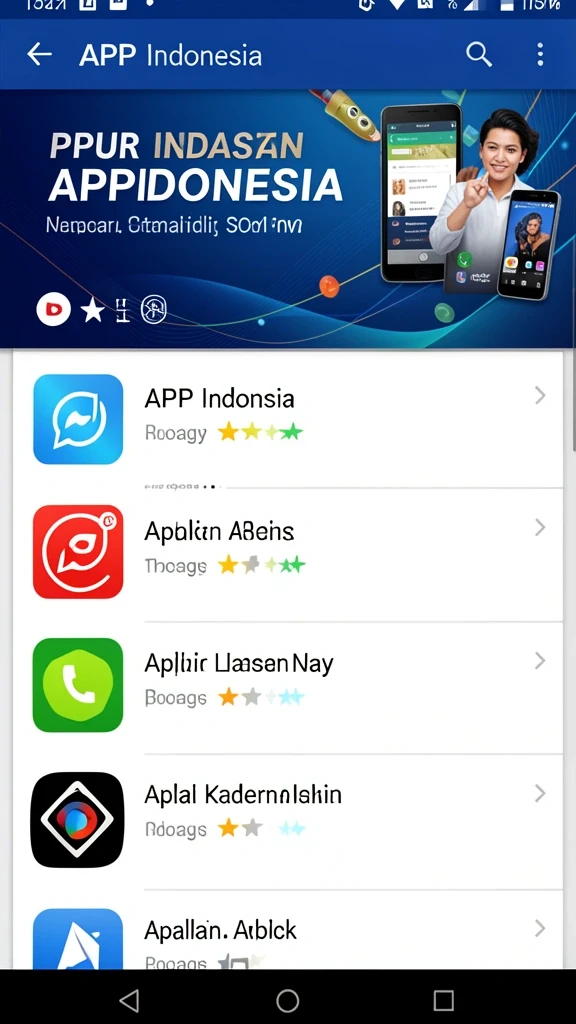The width and height of the screenshot is (576, 1024).
Task: Open recent apps from navigation bar
Action: 443,1000
